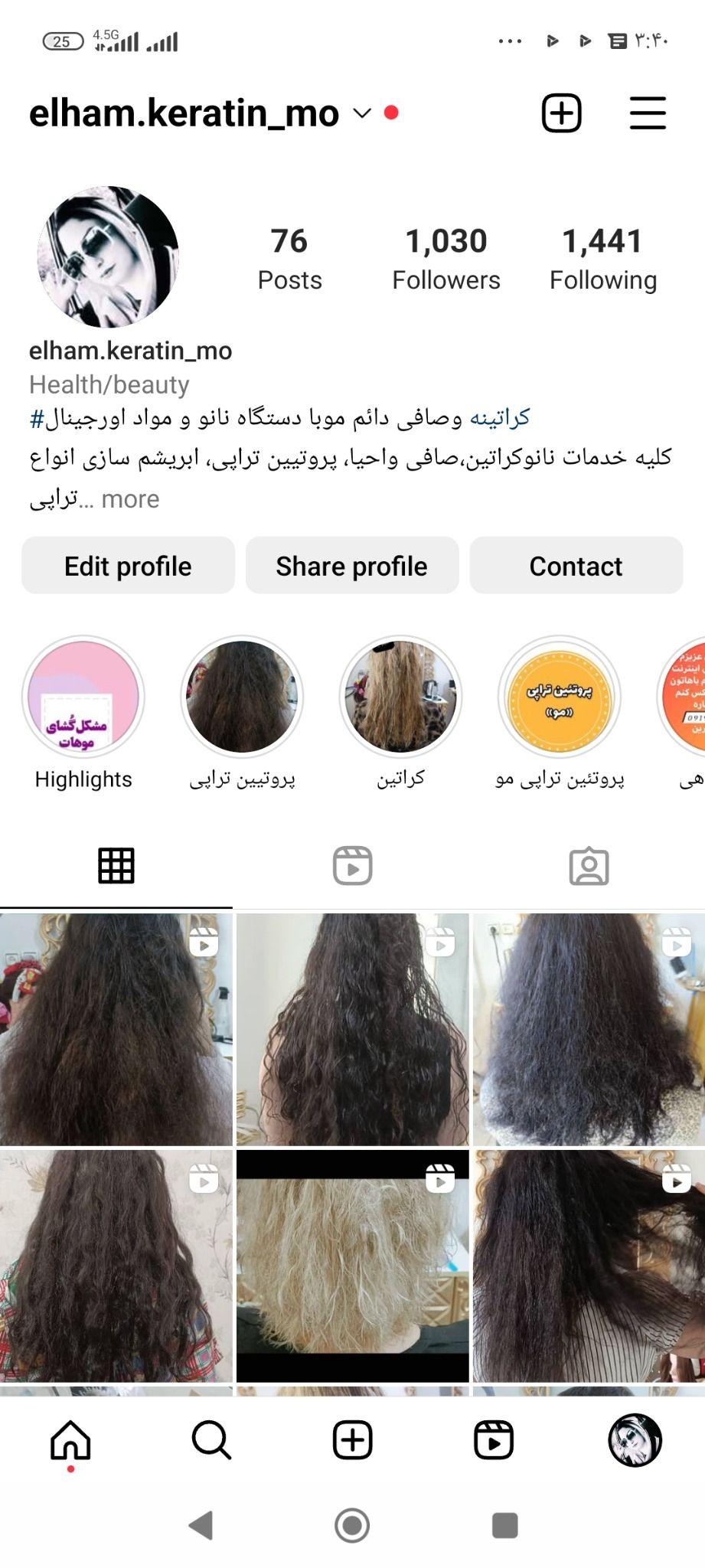The height and width of the screenshot is (1568, 705).
Task: Tap Share profile button
Action: tap(351, 566)
